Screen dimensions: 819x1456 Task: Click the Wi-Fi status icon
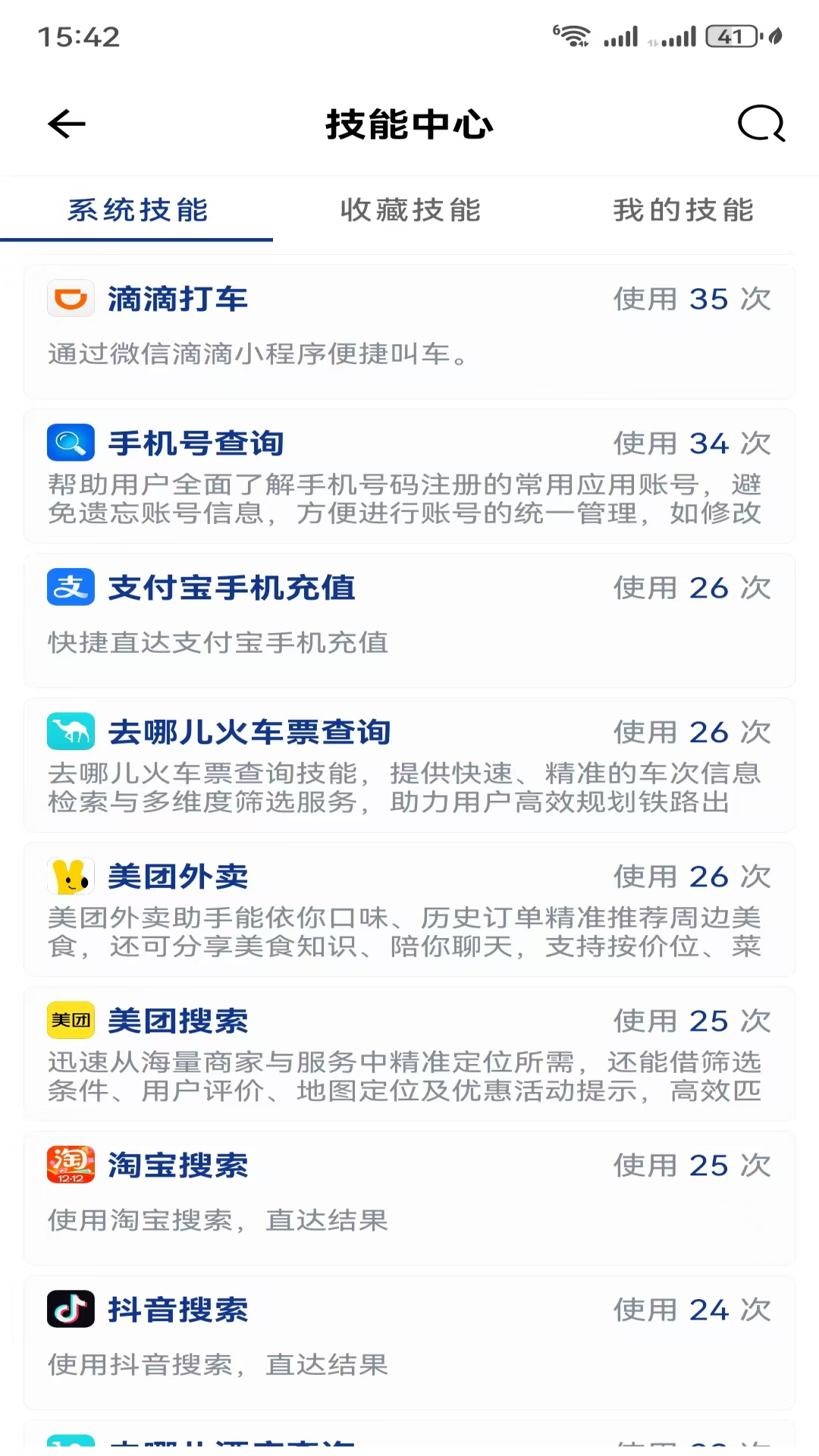[x=574, y=34]
